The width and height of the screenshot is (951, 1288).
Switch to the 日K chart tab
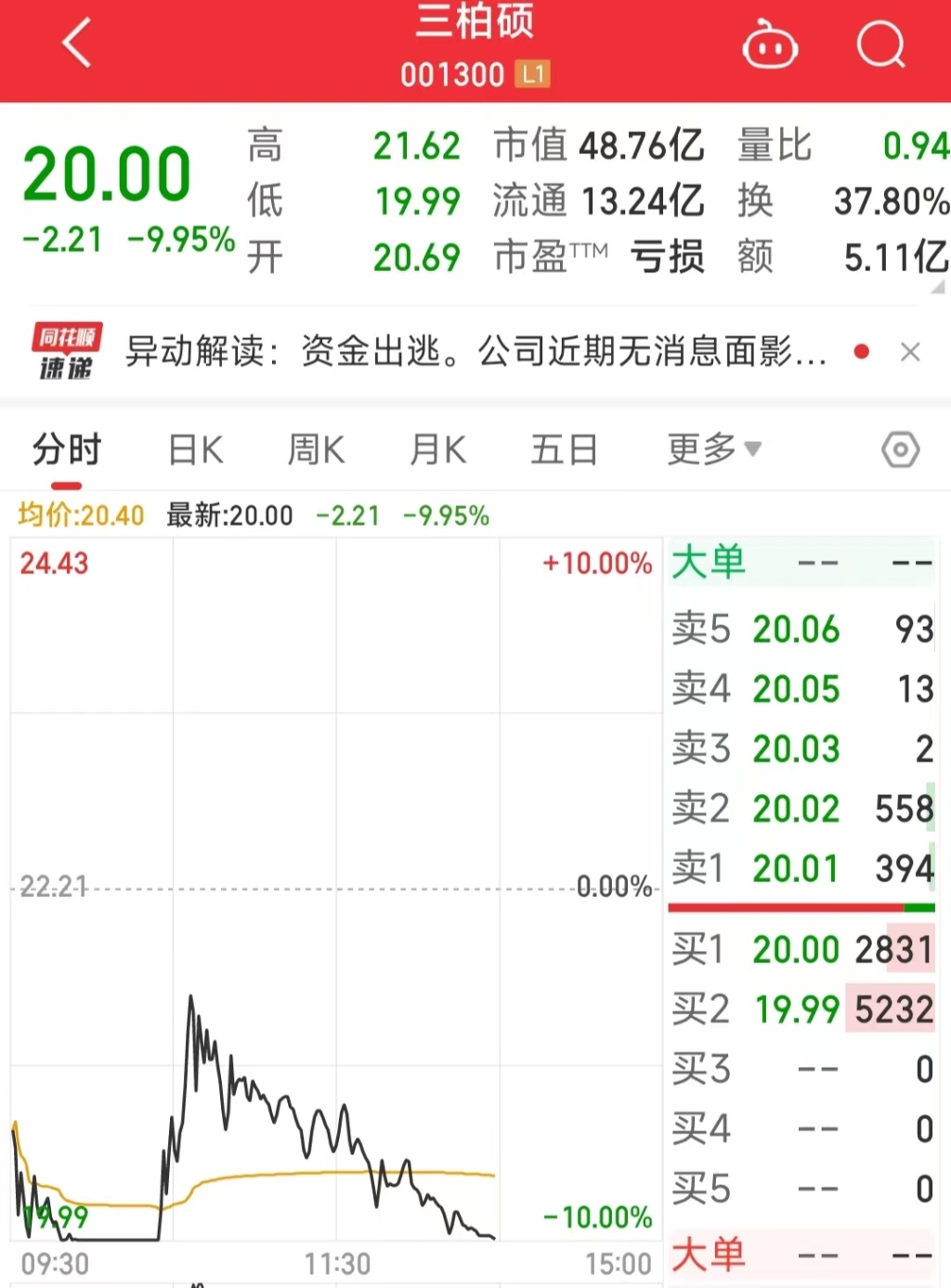[x=196, y=450]
